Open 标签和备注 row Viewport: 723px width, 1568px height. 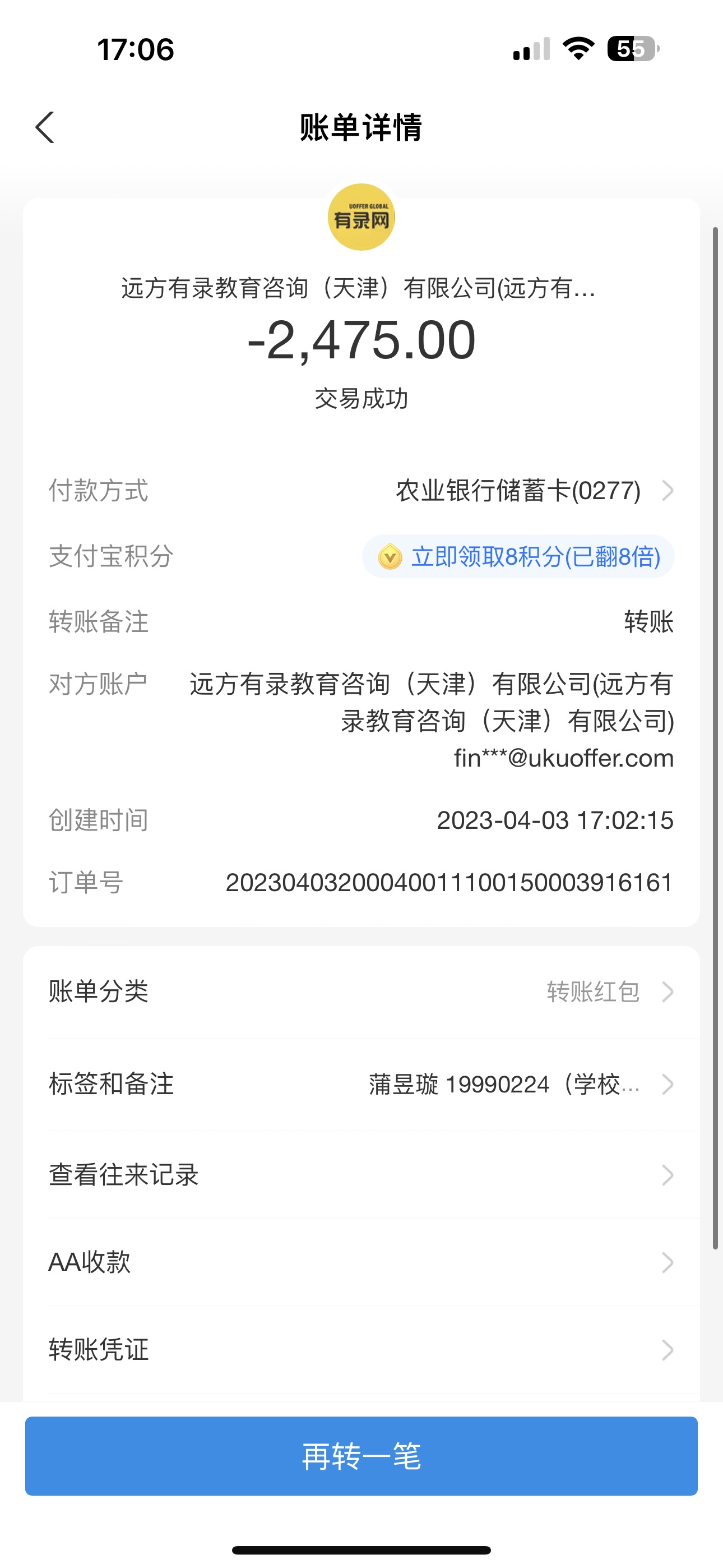(361, 1084)
